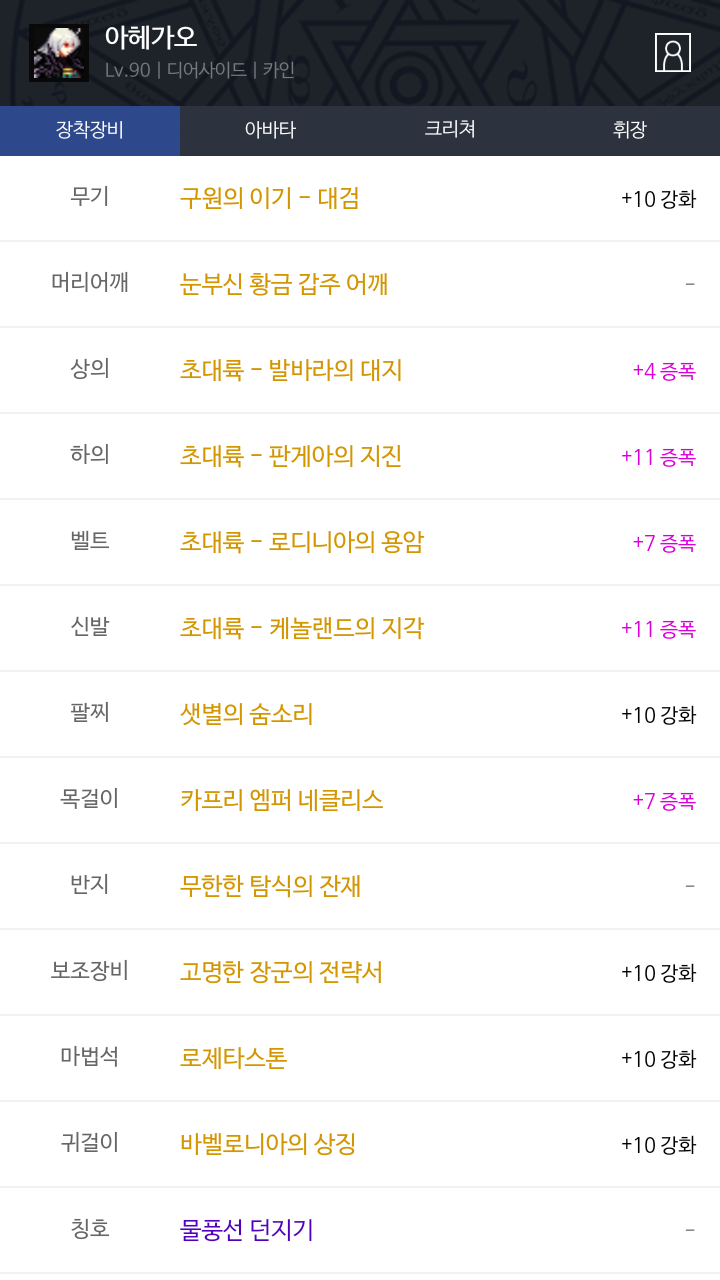Open 고명한 장군의 전략서 item
The width and height of the screenshot is (720, 1280).
point(282,972)
